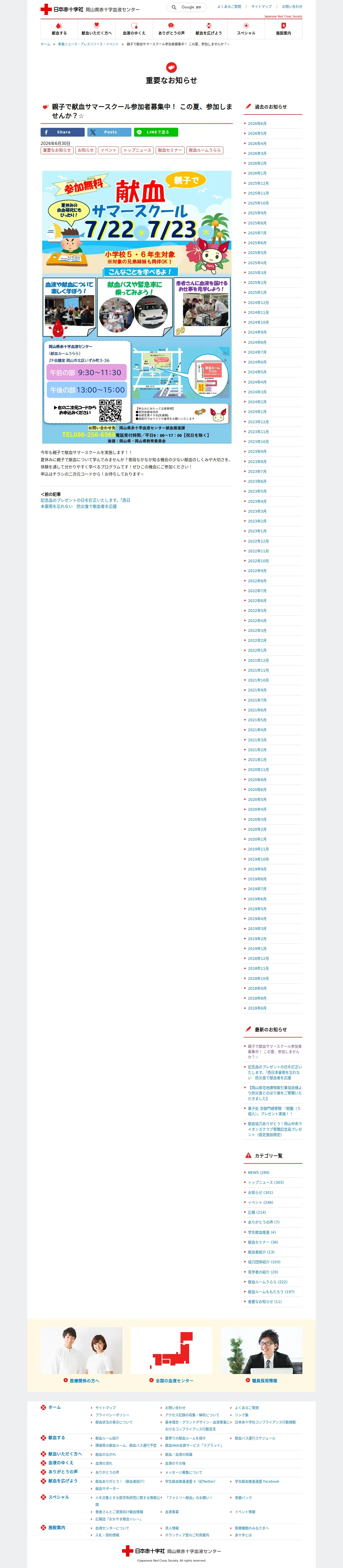Screen dimensions: 343x1568
Task: Open the Google search box
Action: (x=186, y=7)
